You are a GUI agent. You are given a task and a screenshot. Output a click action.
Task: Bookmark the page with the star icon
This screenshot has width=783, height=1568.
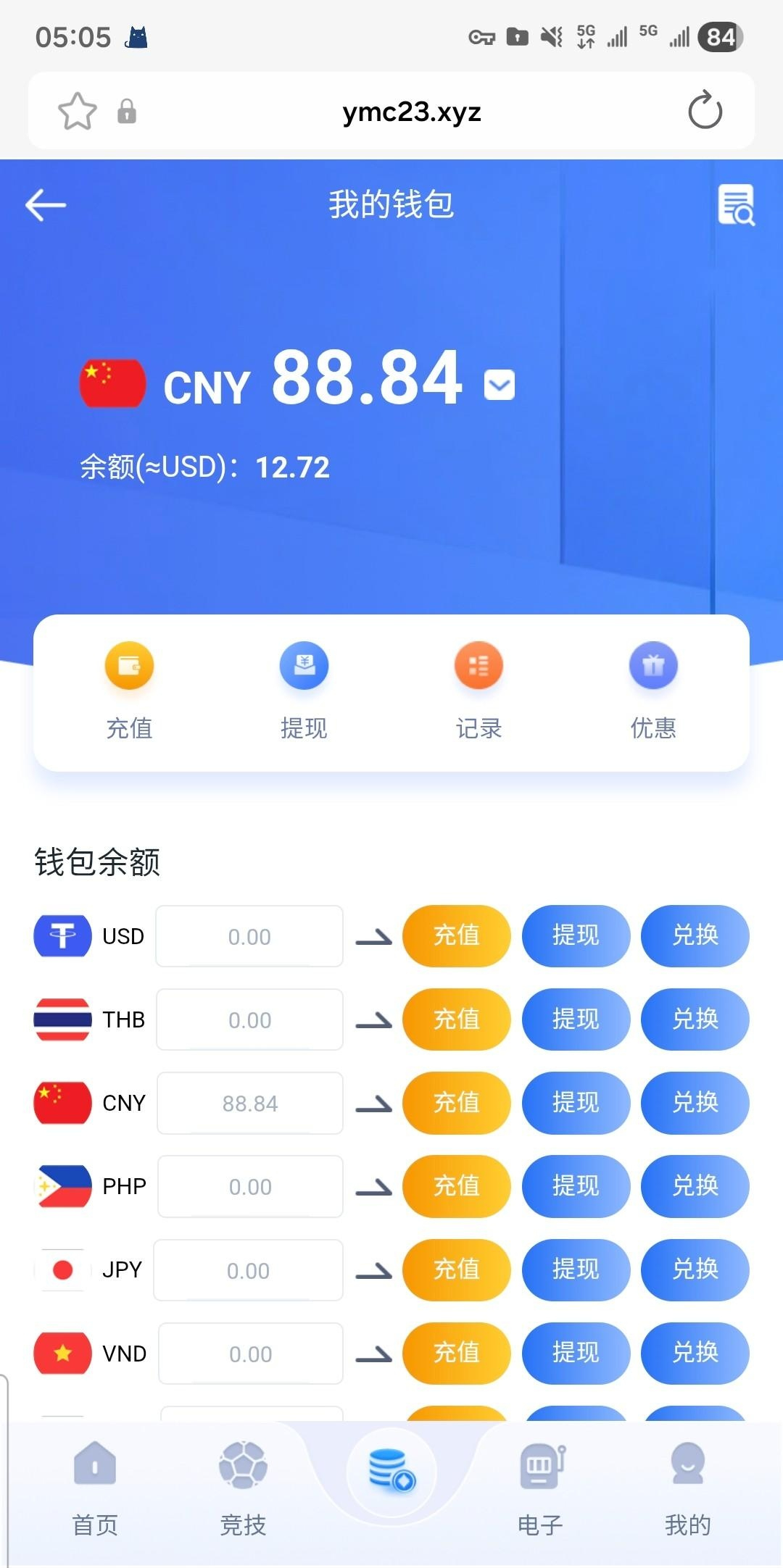pos(77,112)
